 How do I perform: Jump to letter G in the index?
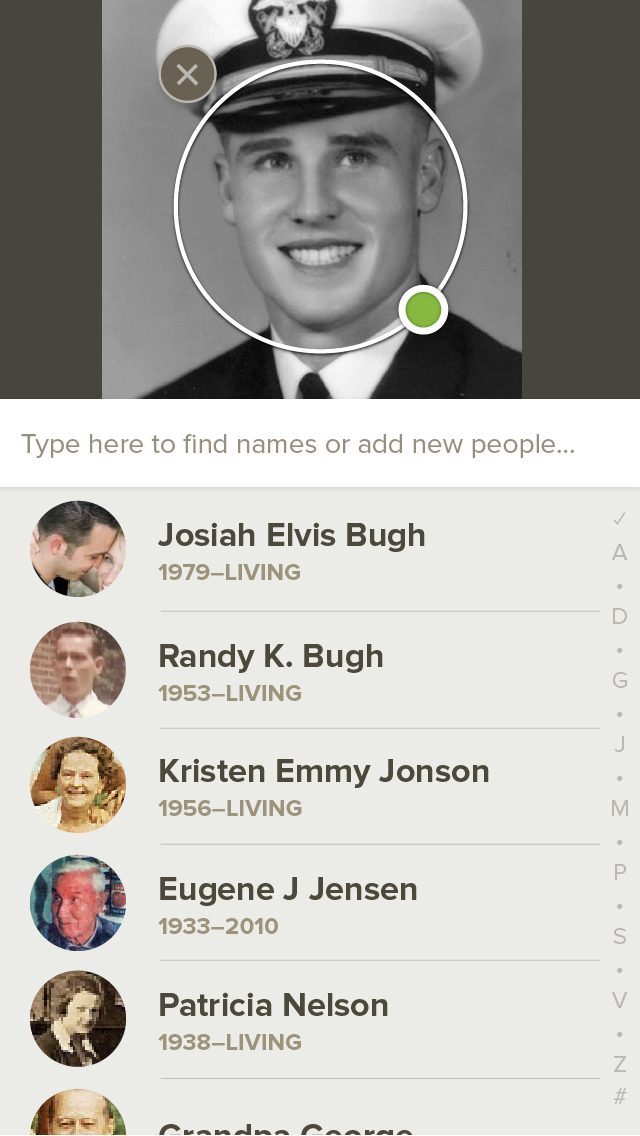[x=620, y=680]
